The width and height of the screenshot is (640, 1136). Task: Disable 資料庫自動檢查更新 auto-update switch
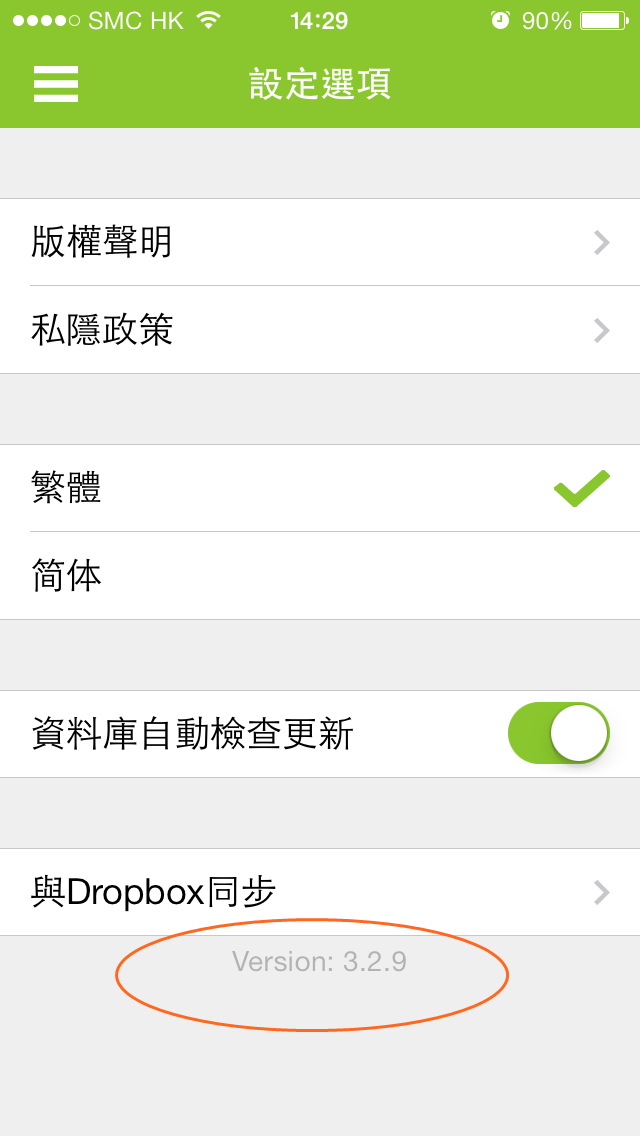pos(558,733)
